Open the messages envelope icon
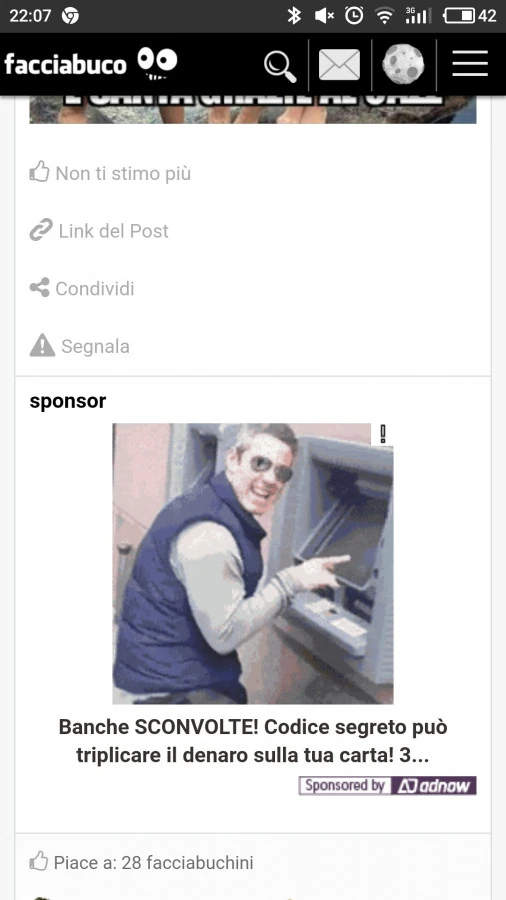 point(340,64)
